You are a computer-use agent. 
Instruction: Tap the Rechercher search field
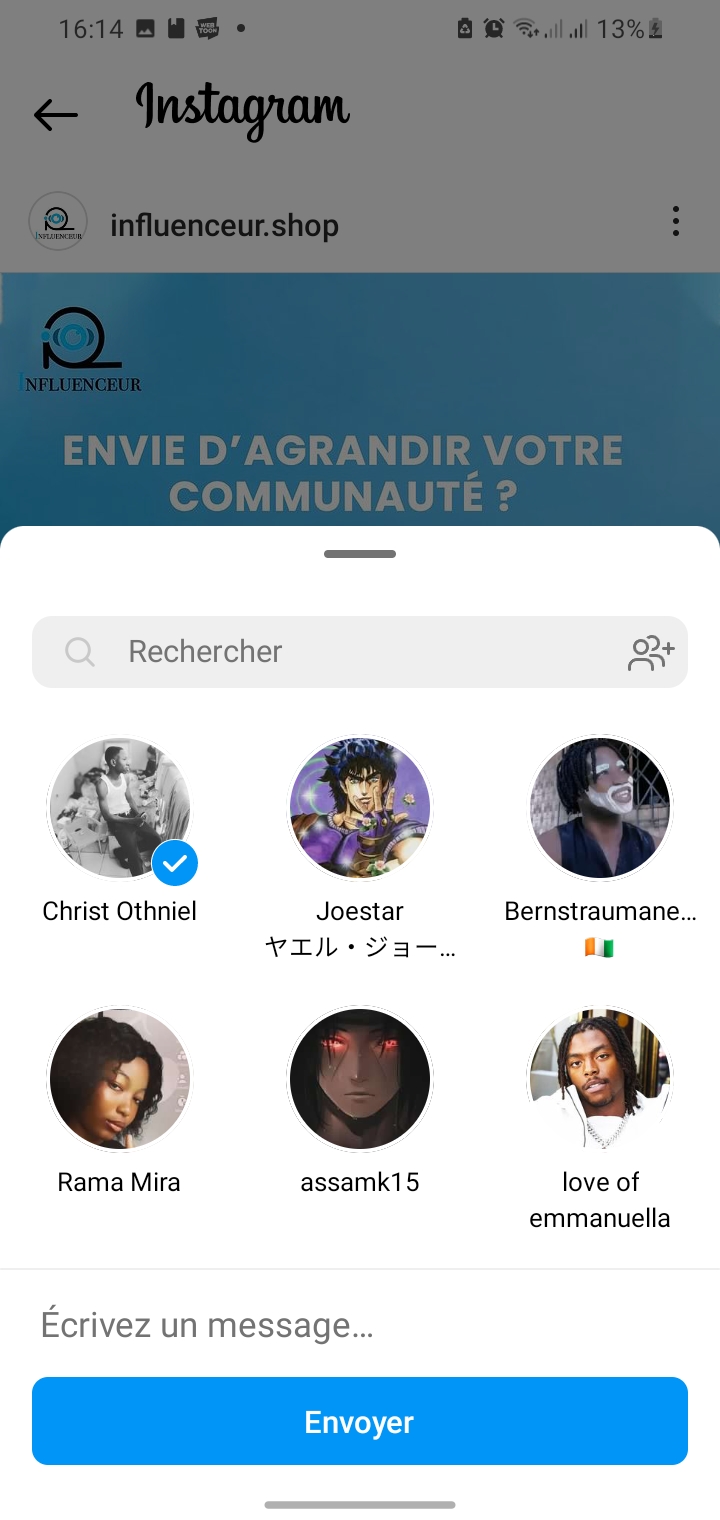pyautogui.click(x=340, y=652)
